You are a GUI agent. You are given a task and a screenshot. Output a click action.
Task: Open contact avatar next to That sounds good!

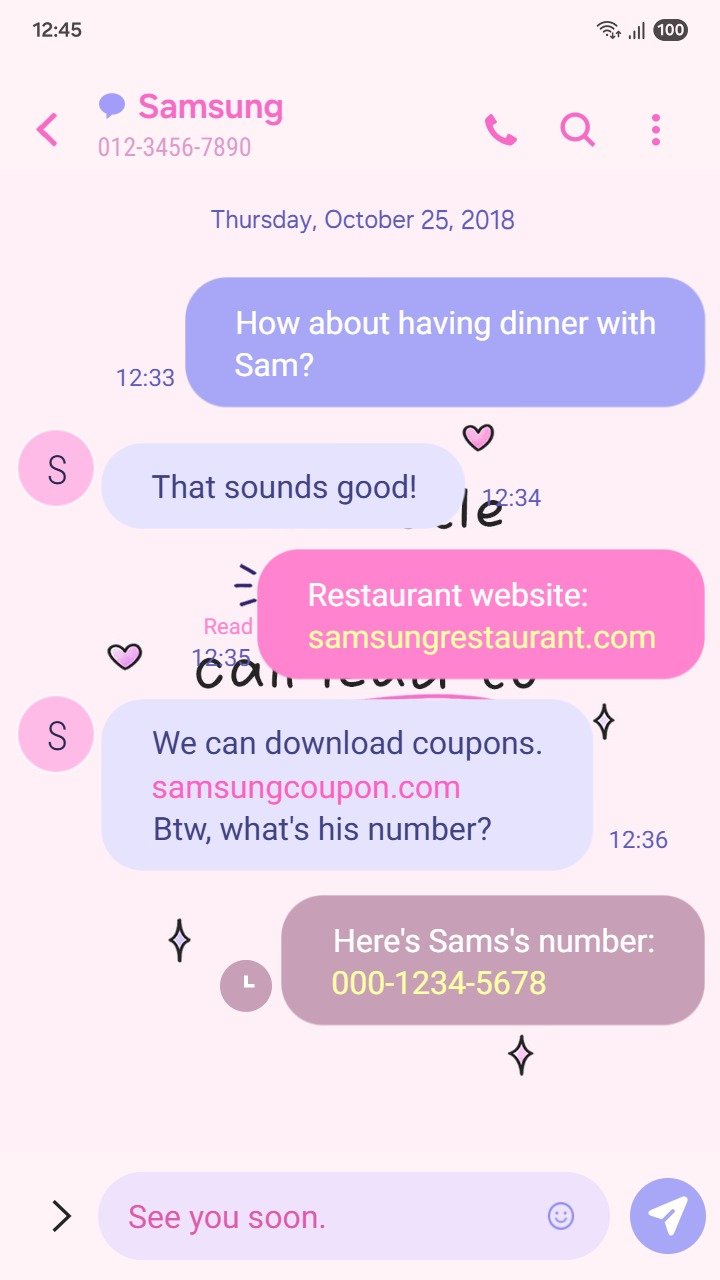point(56,468)
